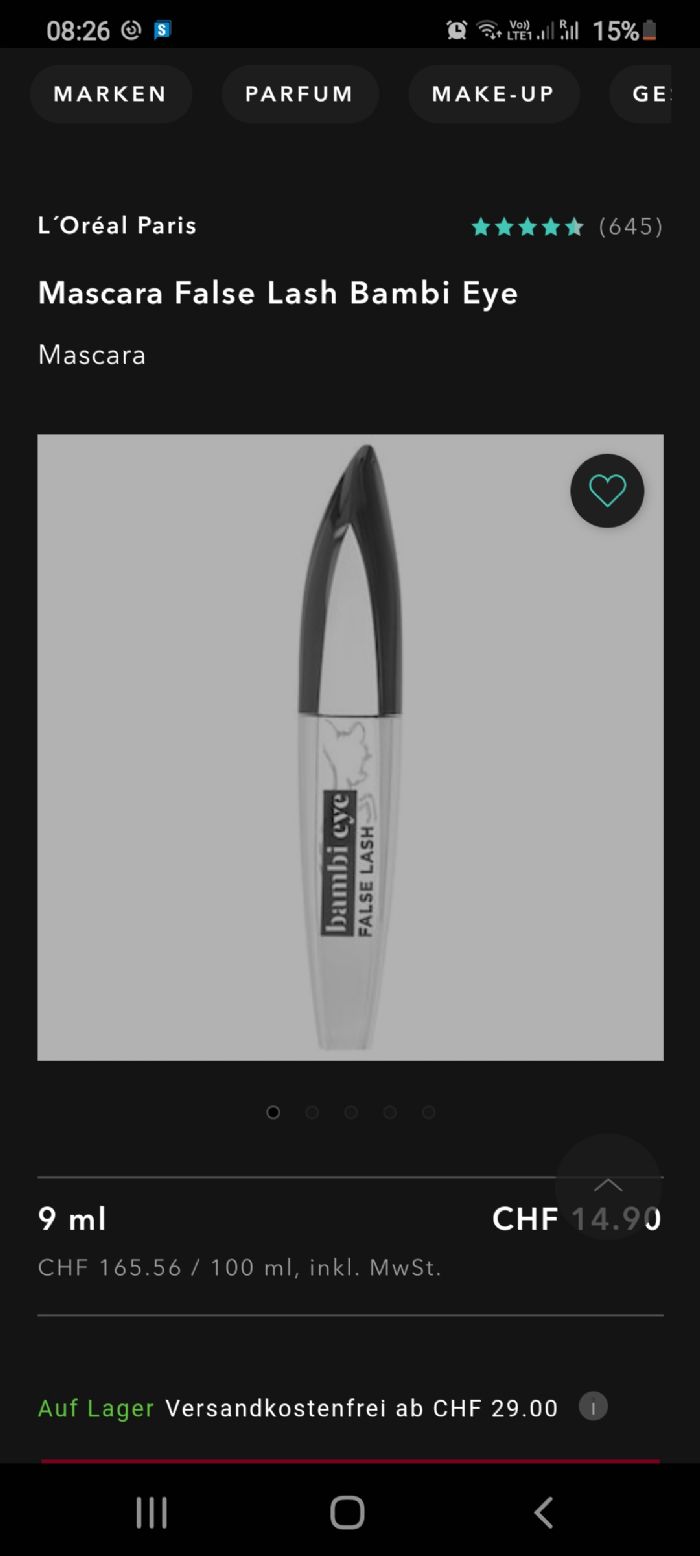Open the L'Oréal Paris brand page
This screenshot has width=700, height=1556.
117,226
